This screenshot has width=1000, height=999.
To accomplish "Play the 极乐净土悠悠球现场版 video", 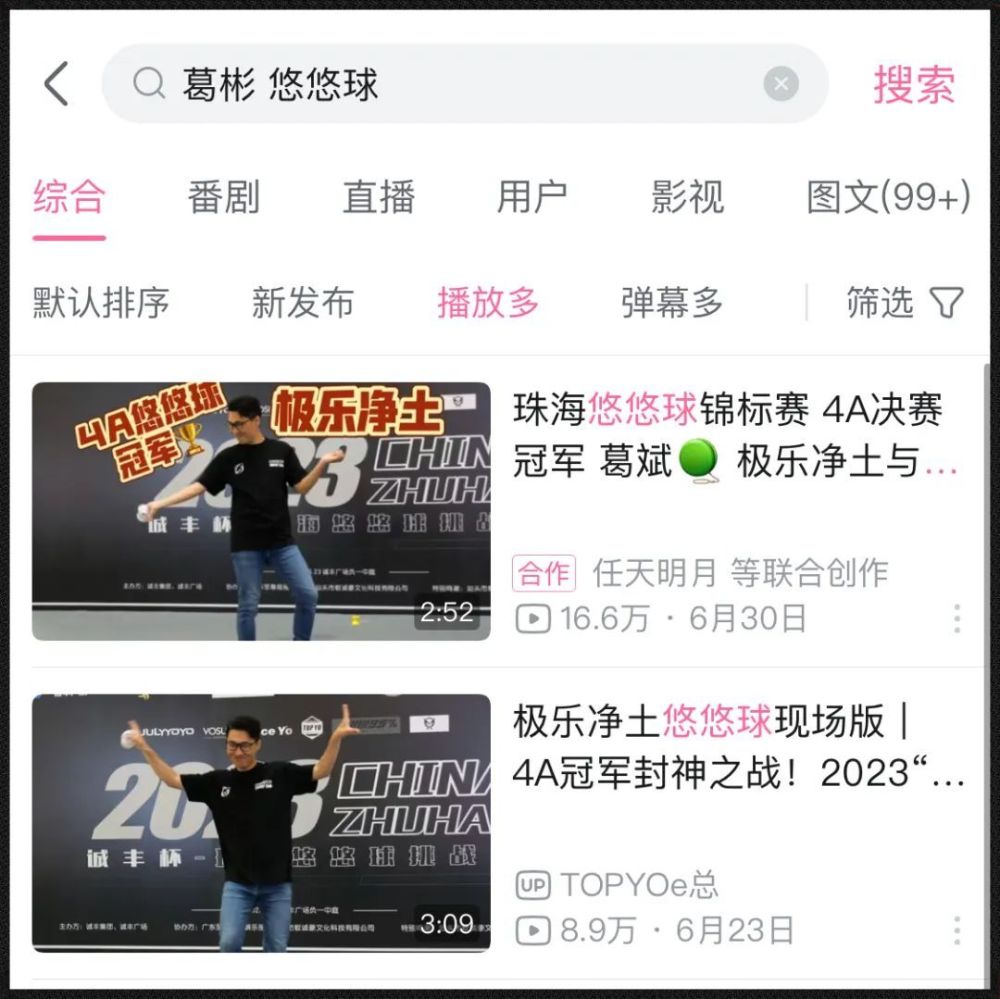I will pos(262,823).
